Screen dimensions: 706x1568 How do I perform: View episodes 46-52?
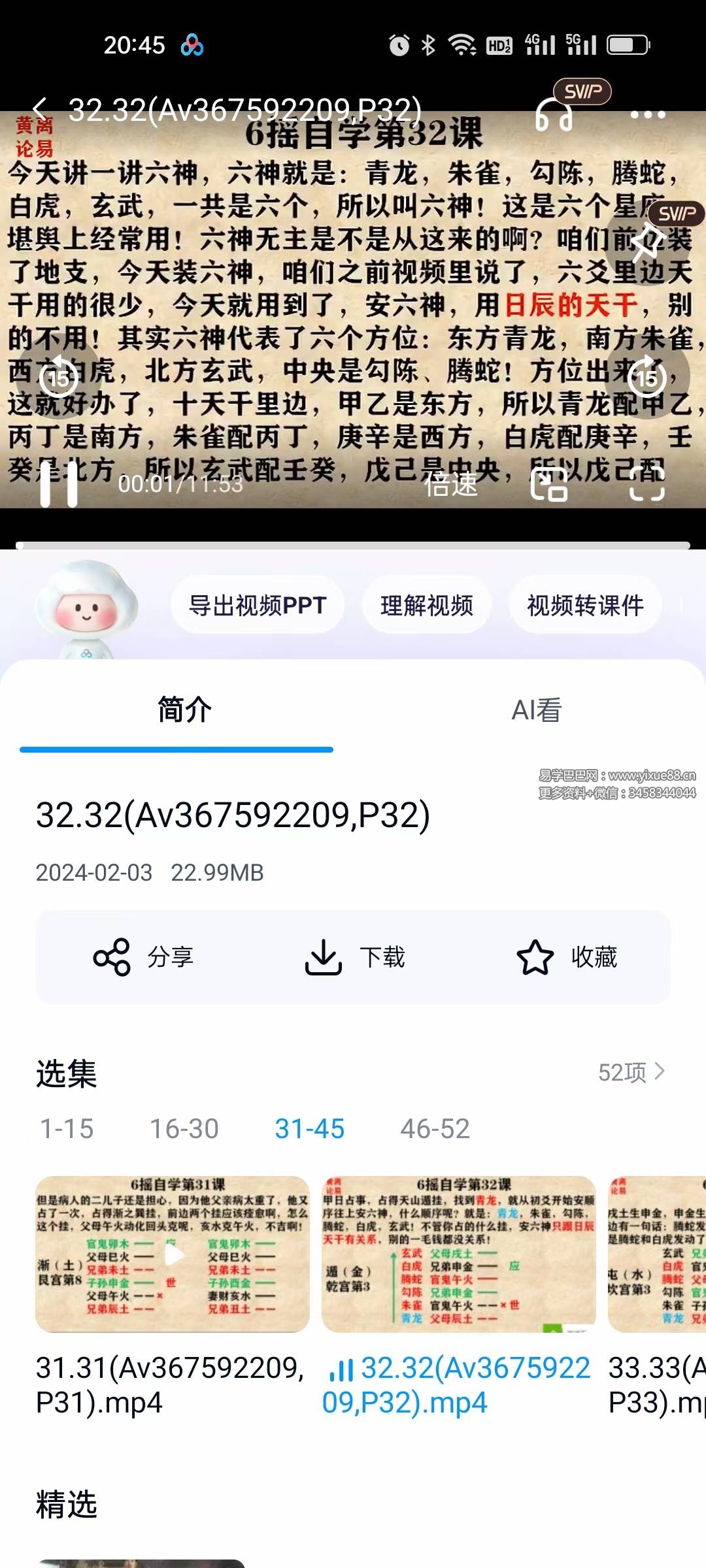tap(435, 1129)
